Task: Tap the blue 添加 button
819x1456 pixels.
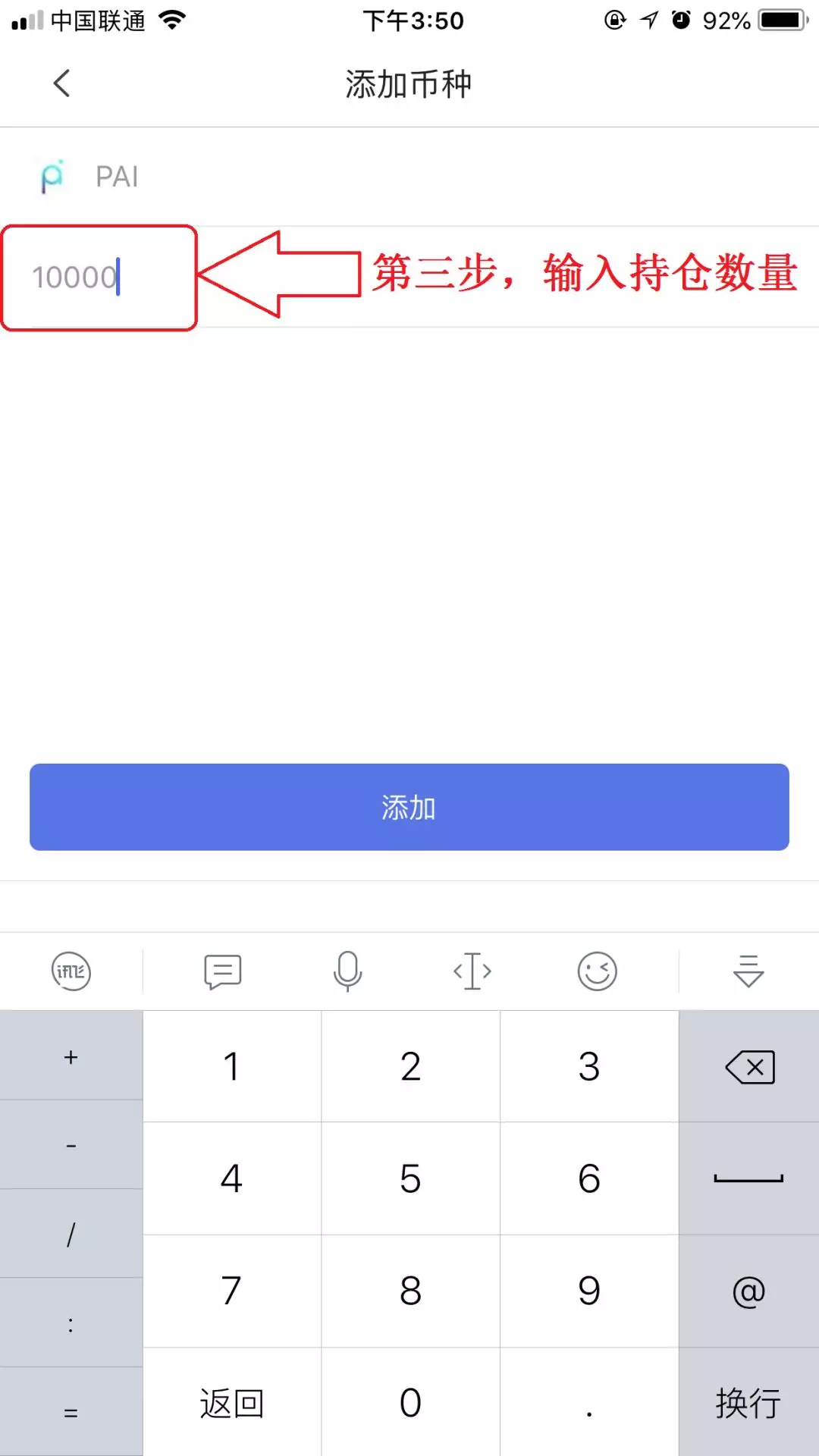Action: click(x=409, y=807)
